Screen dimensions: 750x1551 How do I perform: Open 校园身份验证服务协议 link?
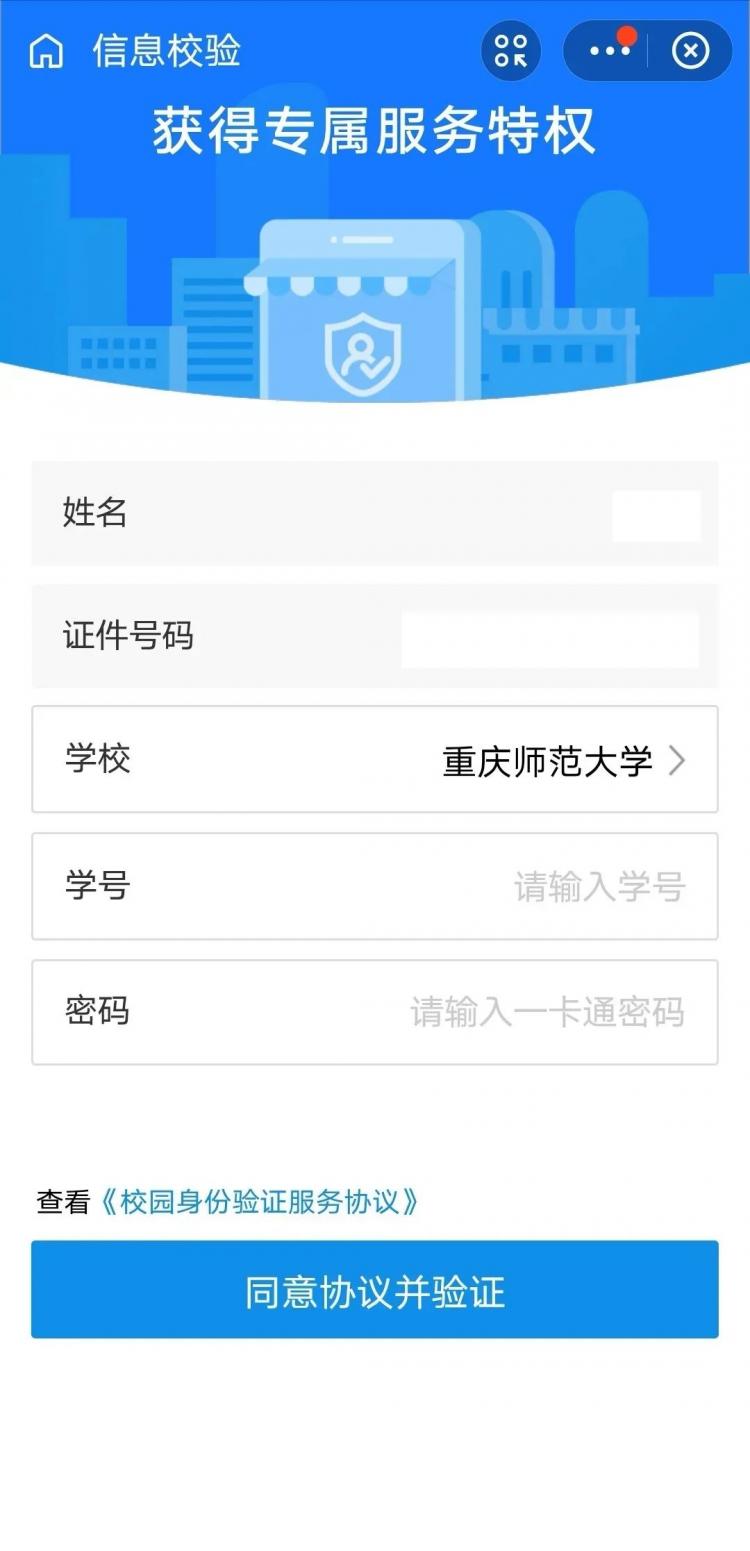(259, 1201)
